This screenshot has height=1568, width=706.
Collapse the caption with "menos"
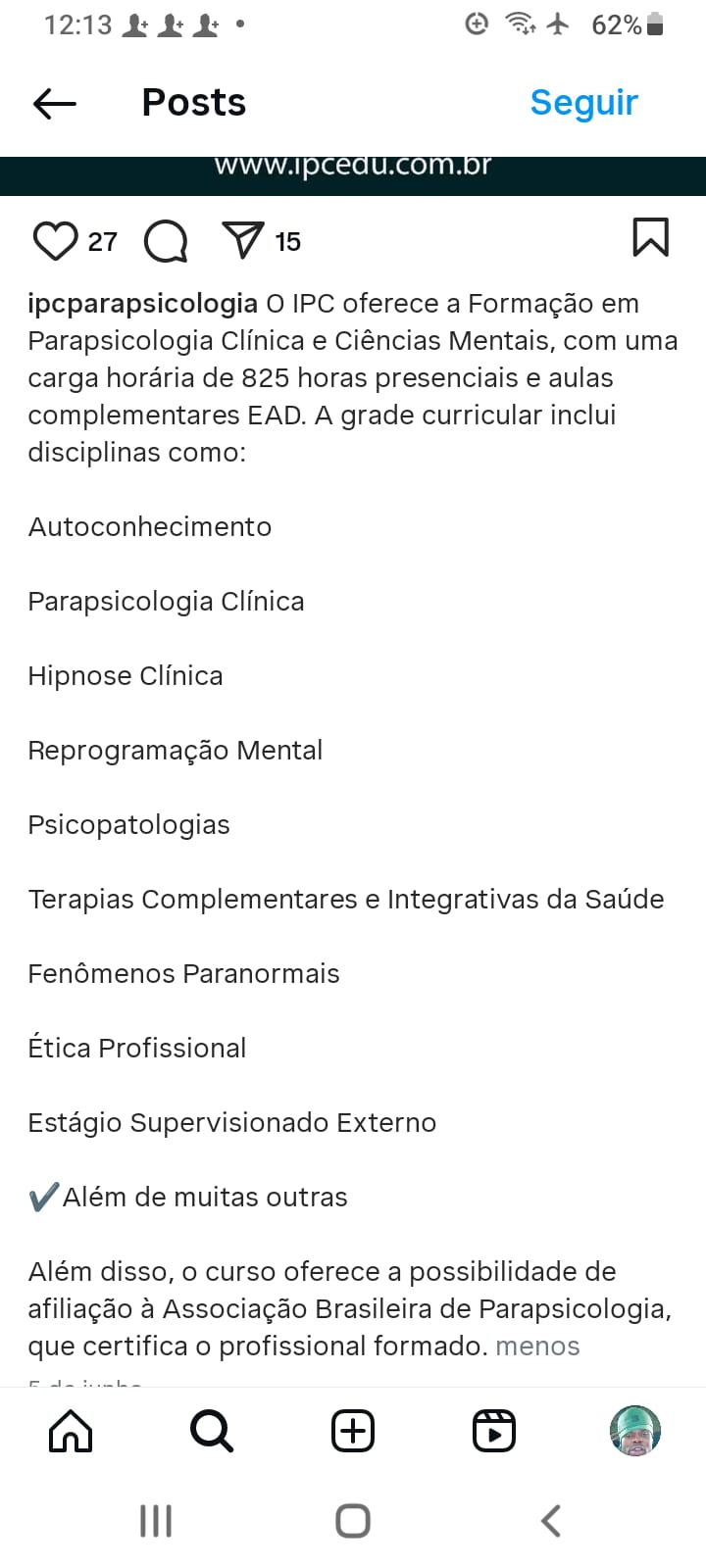537,1347
